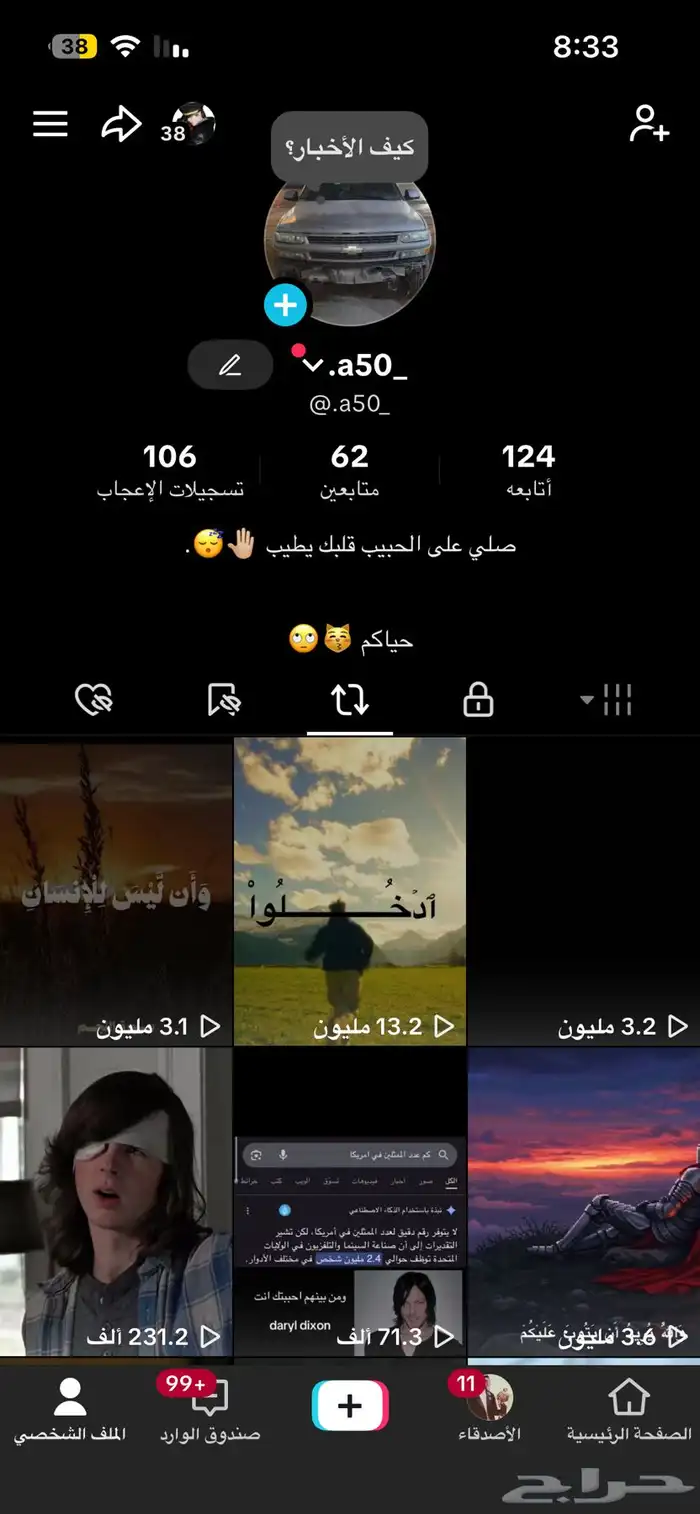
Task: Edit profile using the pencil button
Action: [230, 365]
